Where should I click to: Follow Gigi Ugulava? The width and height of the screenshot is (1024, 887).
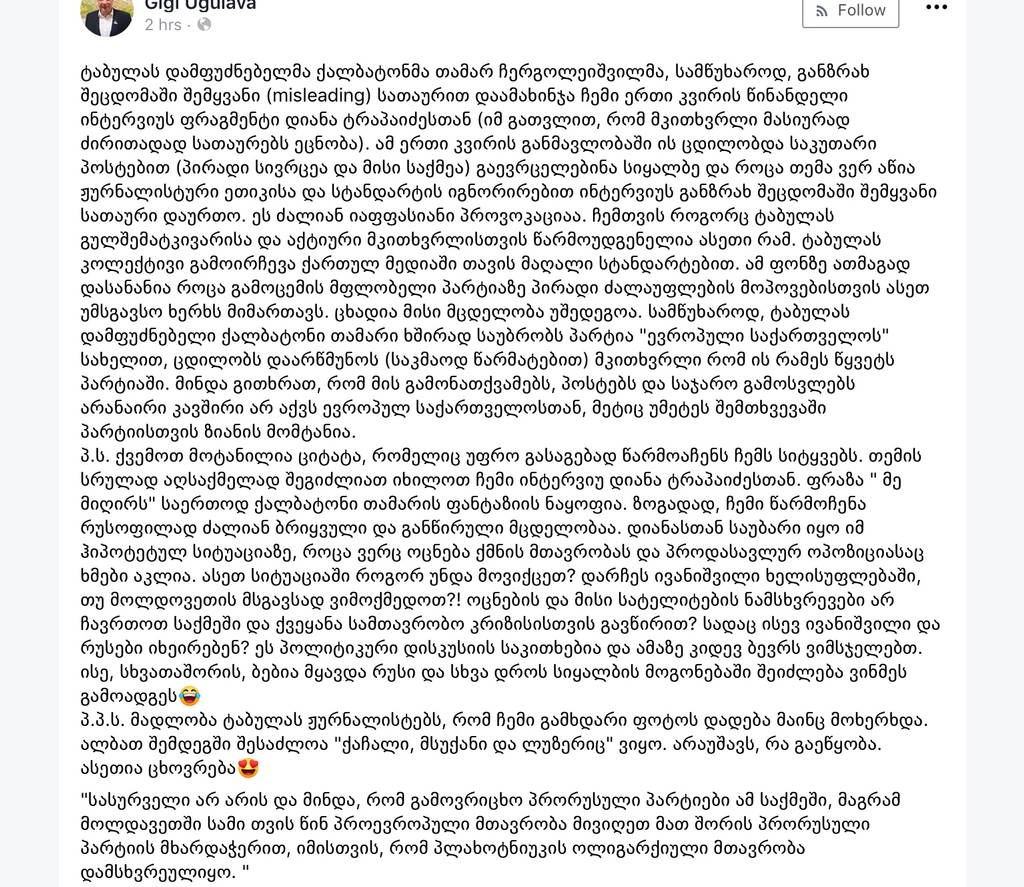point(850,10)
